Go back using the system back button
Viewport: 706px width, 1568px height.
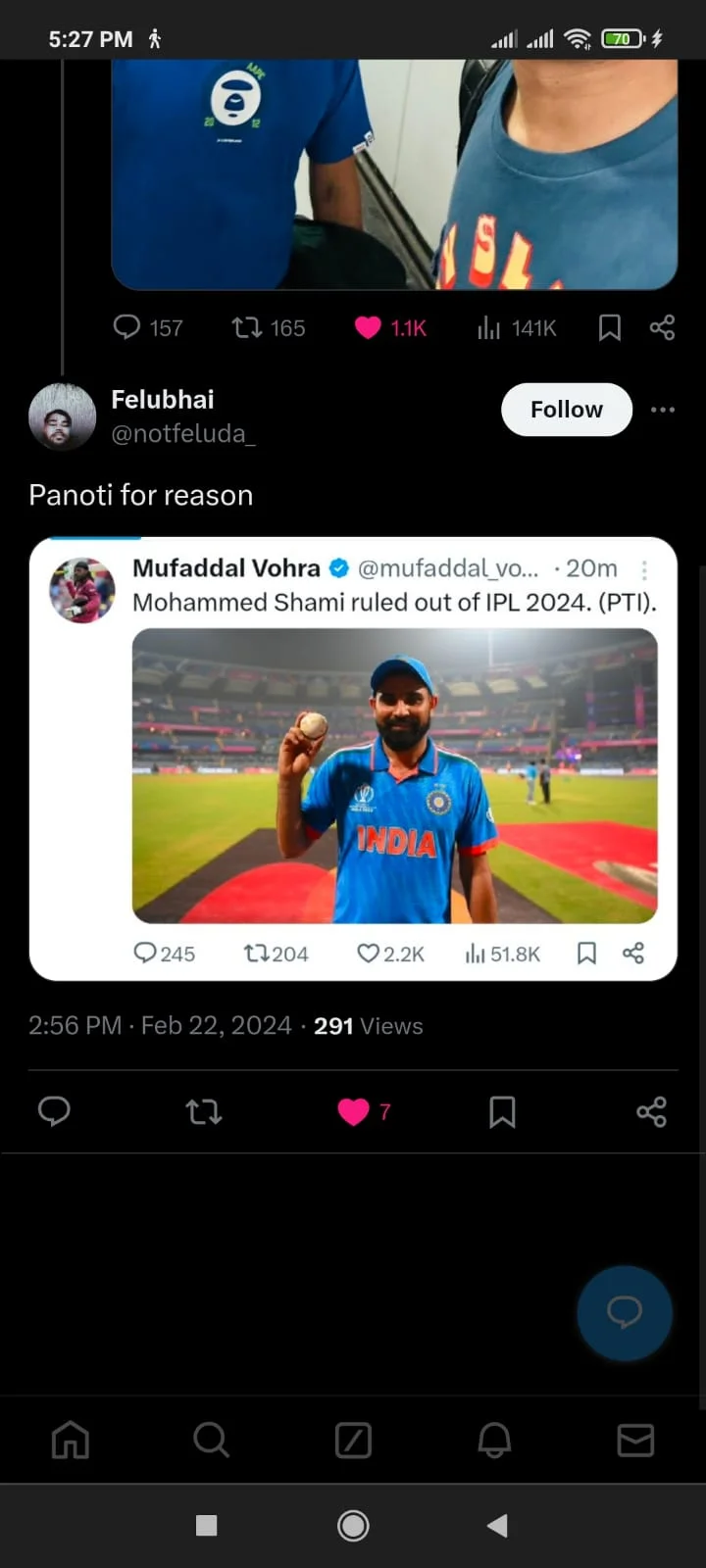pos(498,1525)
